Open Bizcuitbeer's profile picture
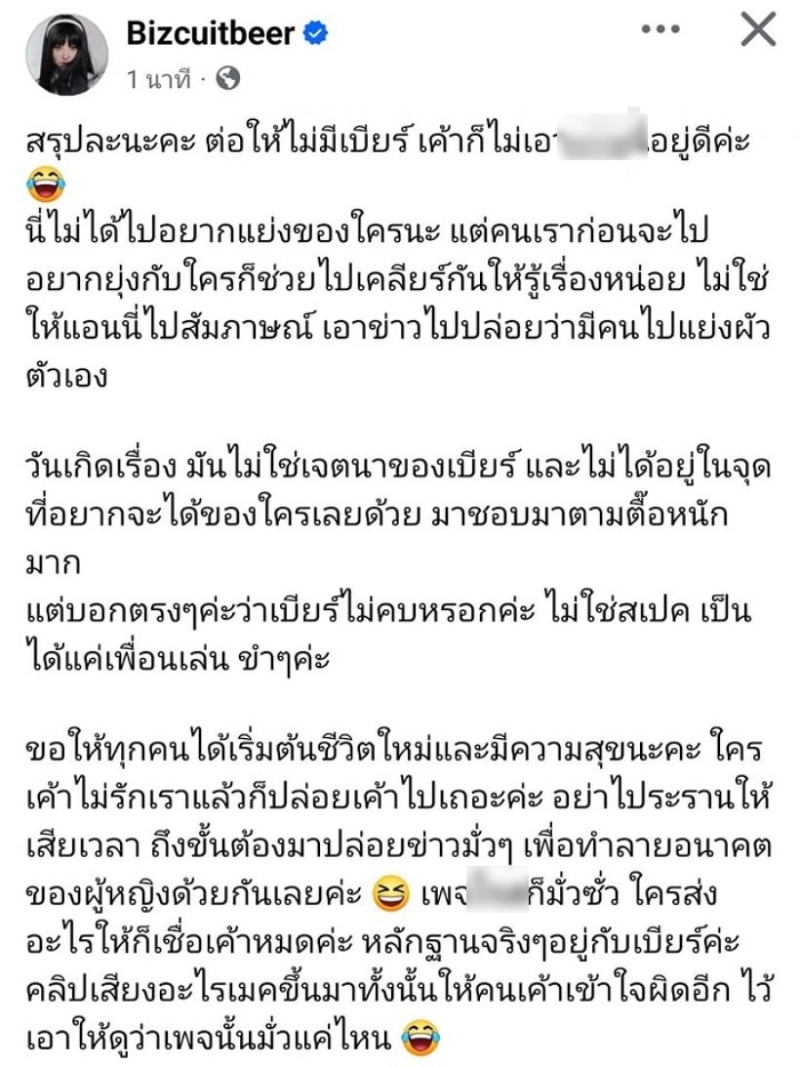This screenshot has width=800, height=1067. [67, 55]
